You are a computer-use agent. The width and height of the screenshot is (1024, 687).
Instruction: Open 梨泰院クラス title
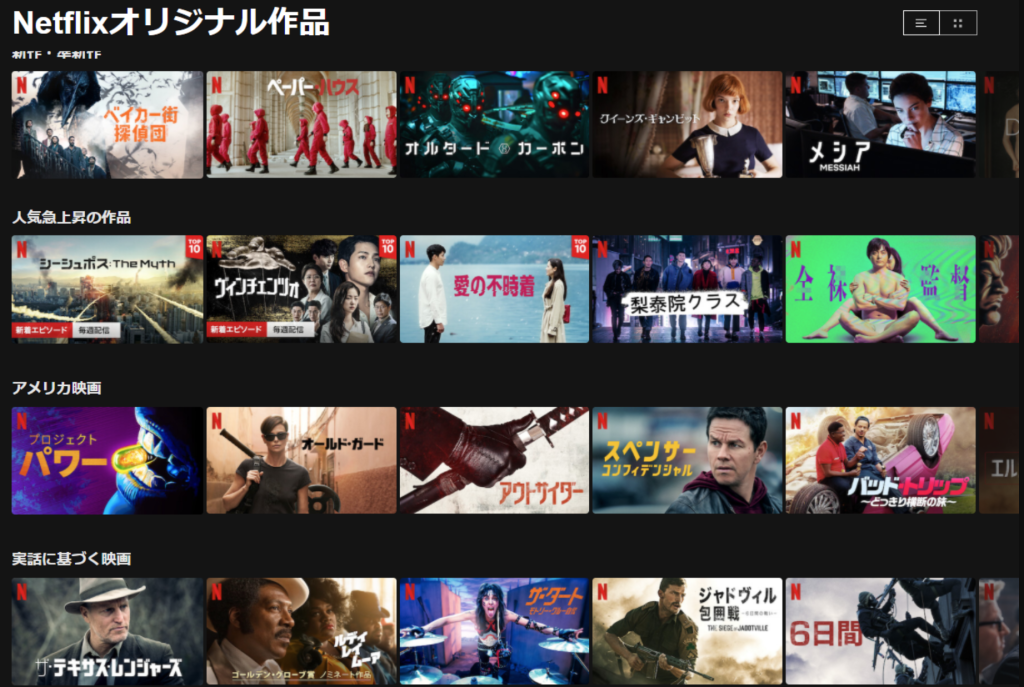pyautogui.click(x=687, y=289)
